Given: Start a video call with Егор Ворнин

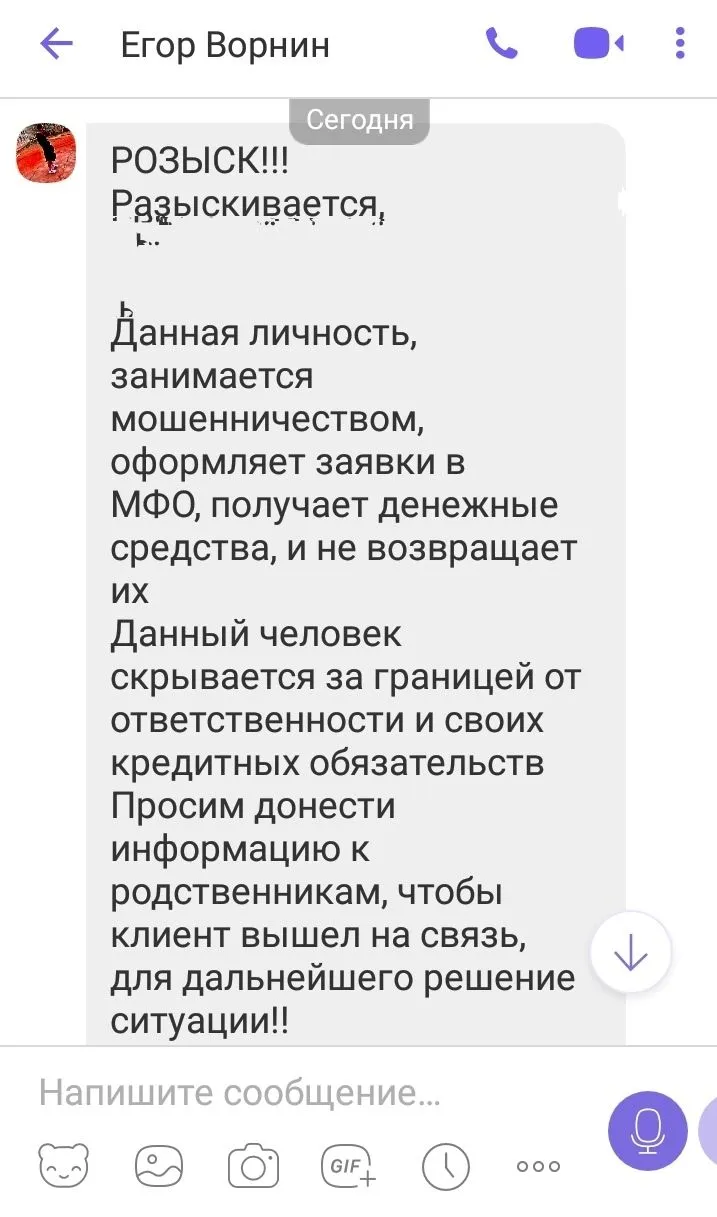Looking at the screenshot, I should click(598, 44).
